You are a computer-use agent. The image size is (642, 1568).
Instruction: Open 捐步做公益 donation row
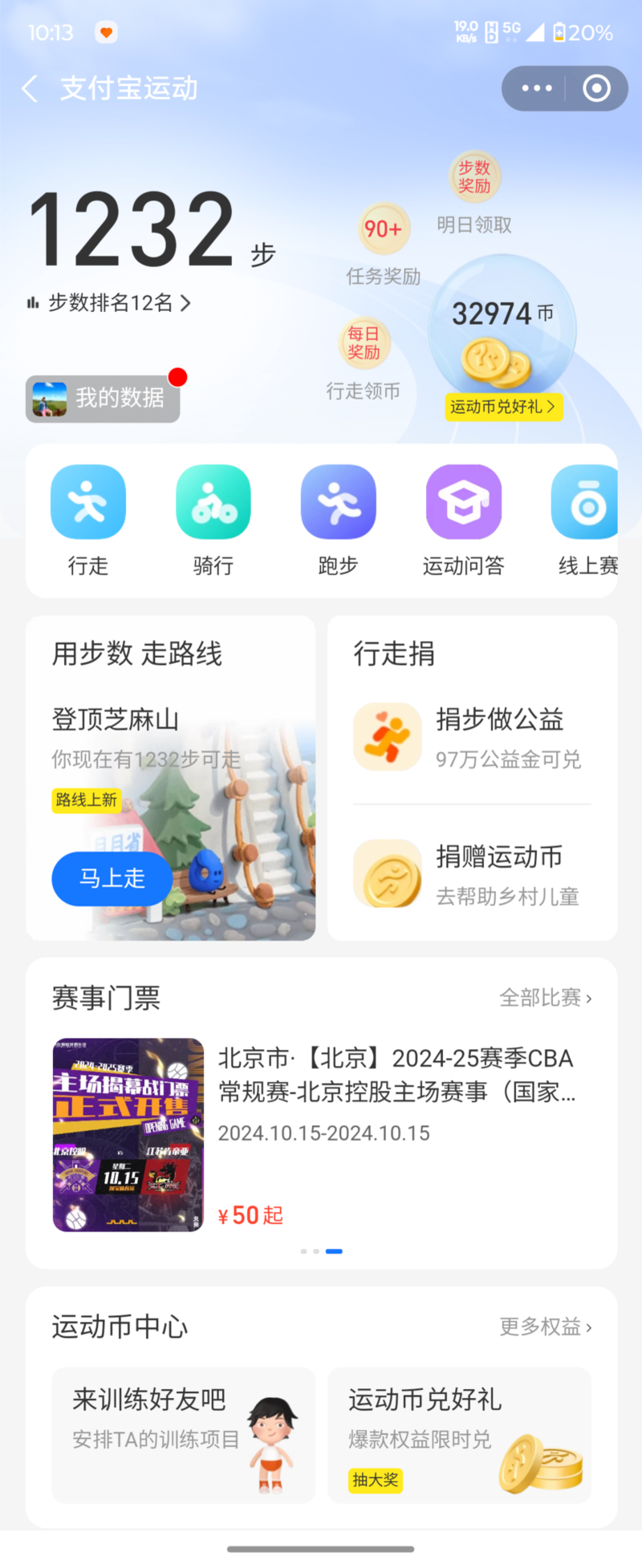472,737
